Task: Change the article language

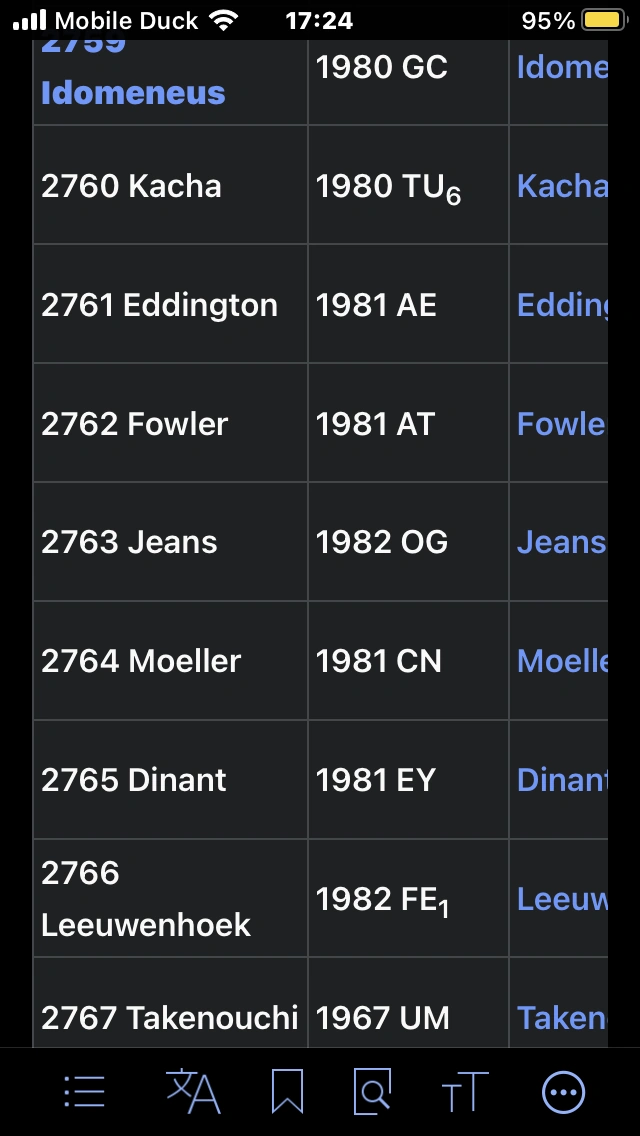Action: pyautogui.click(x=192, y=1092)
